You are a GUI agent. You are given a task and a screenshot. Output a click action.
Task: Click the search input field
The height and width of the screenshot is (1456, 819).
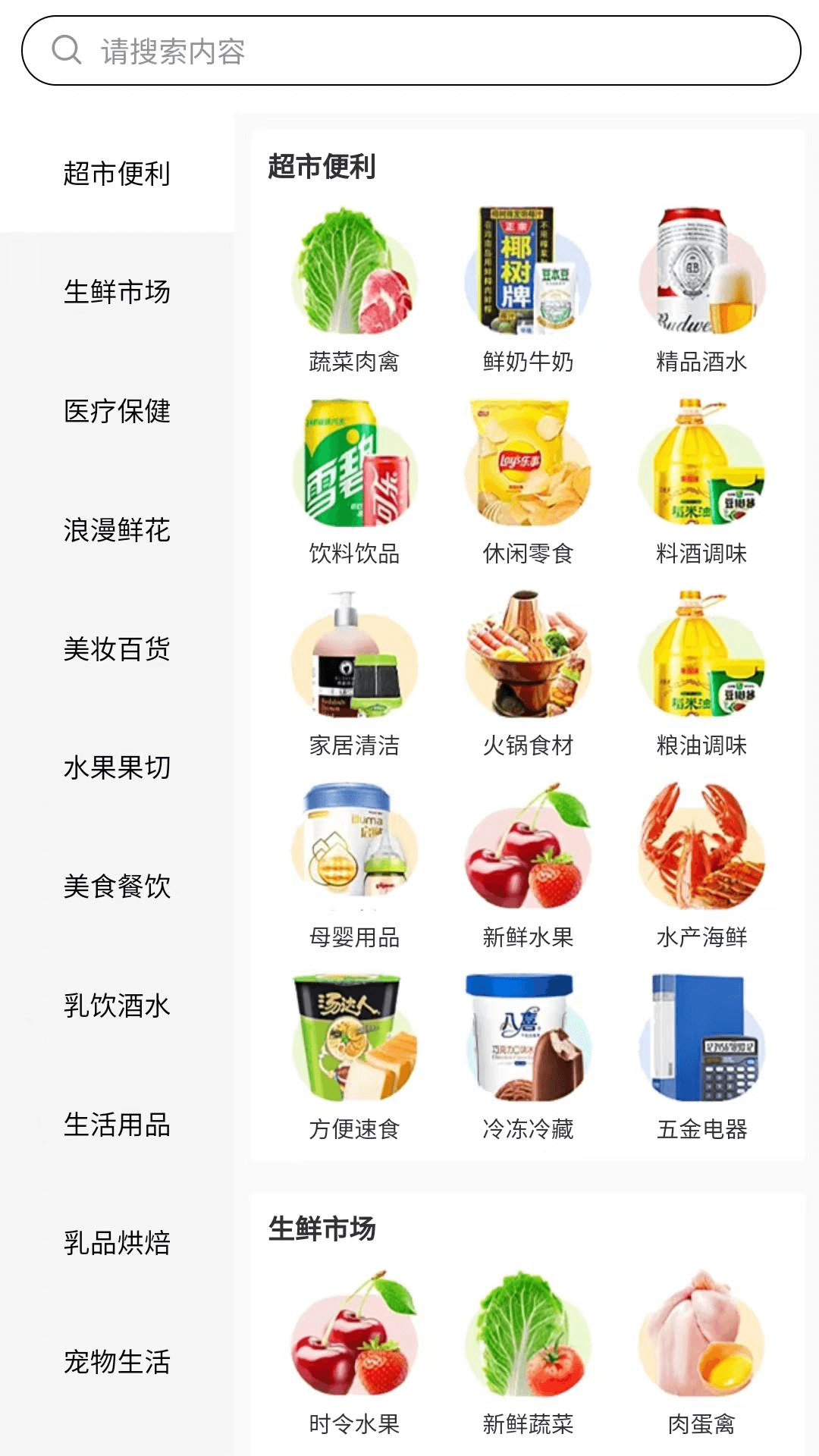pyautogui.click(x=303, y=52)
